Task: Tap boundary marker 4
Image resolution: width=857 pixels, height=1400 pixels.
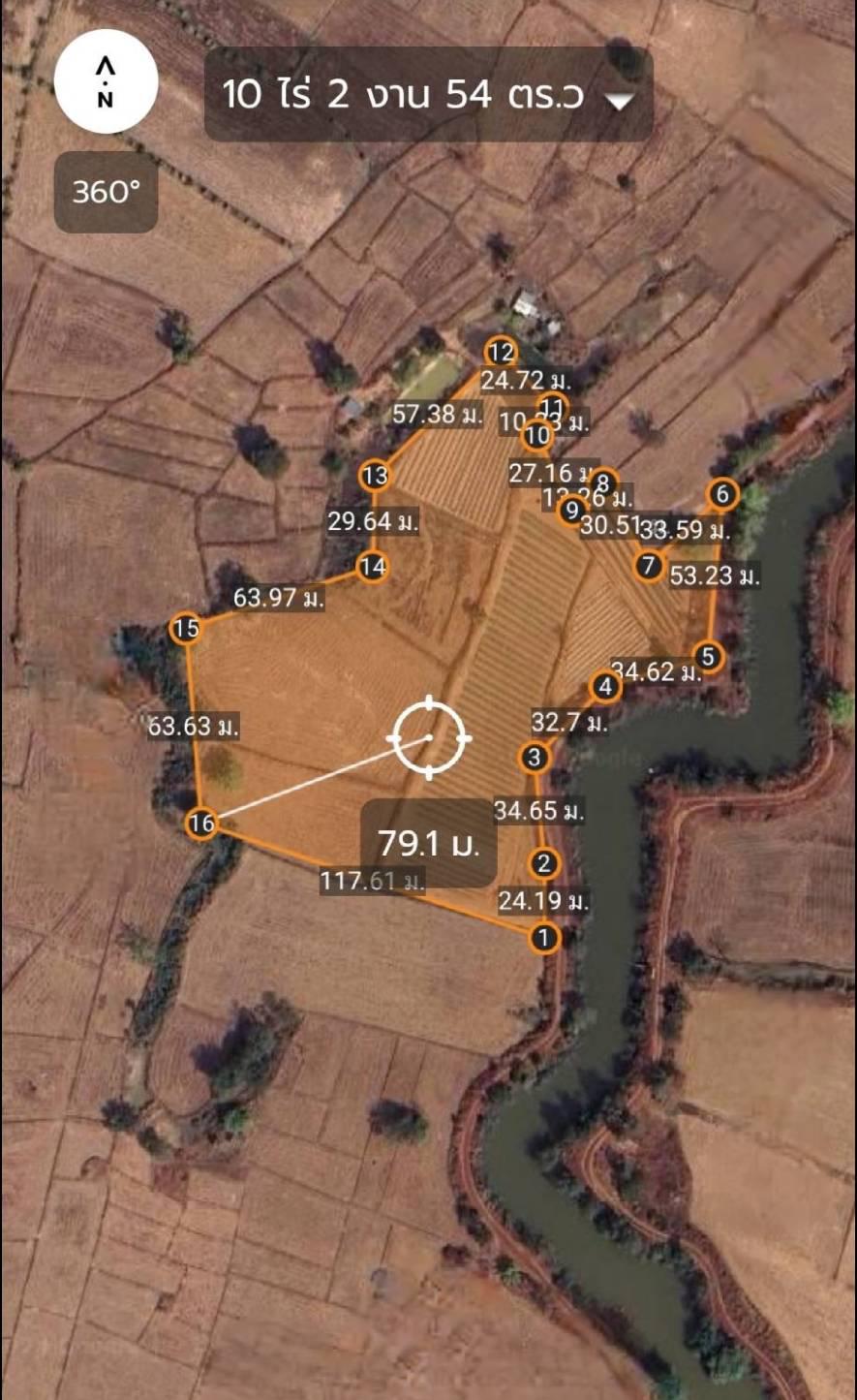Action: pos(606,688)
